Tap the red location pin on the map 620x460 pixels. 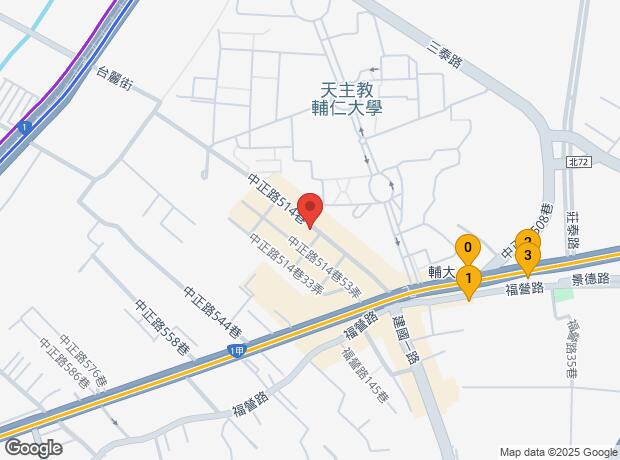point(310,209)
